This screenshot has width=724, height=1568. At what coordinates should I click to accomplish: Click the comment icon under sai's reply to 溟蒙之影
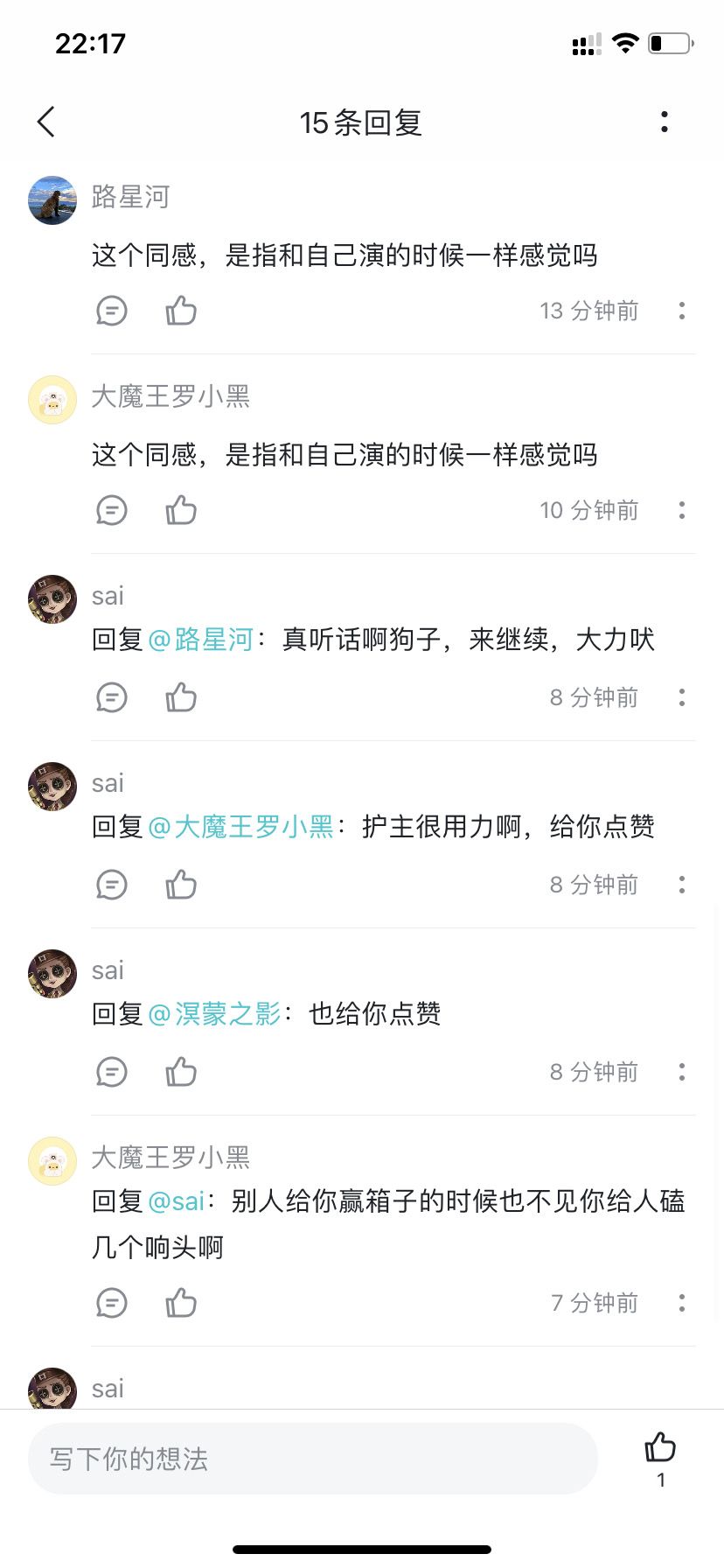(x=111, y=1072)
